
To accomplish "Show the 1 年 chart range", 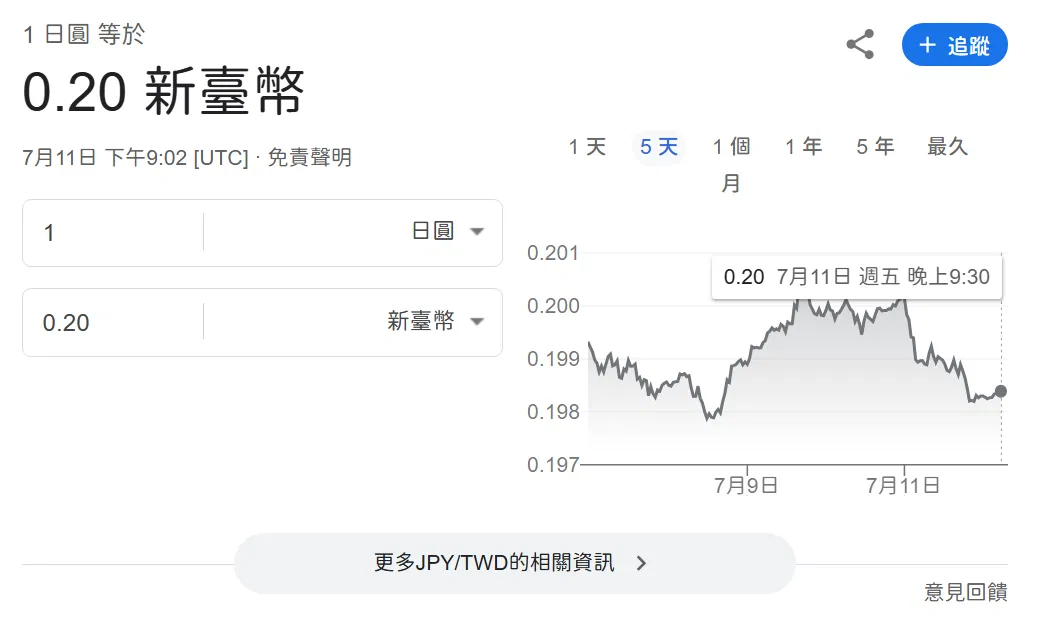I will coord(803,147).
